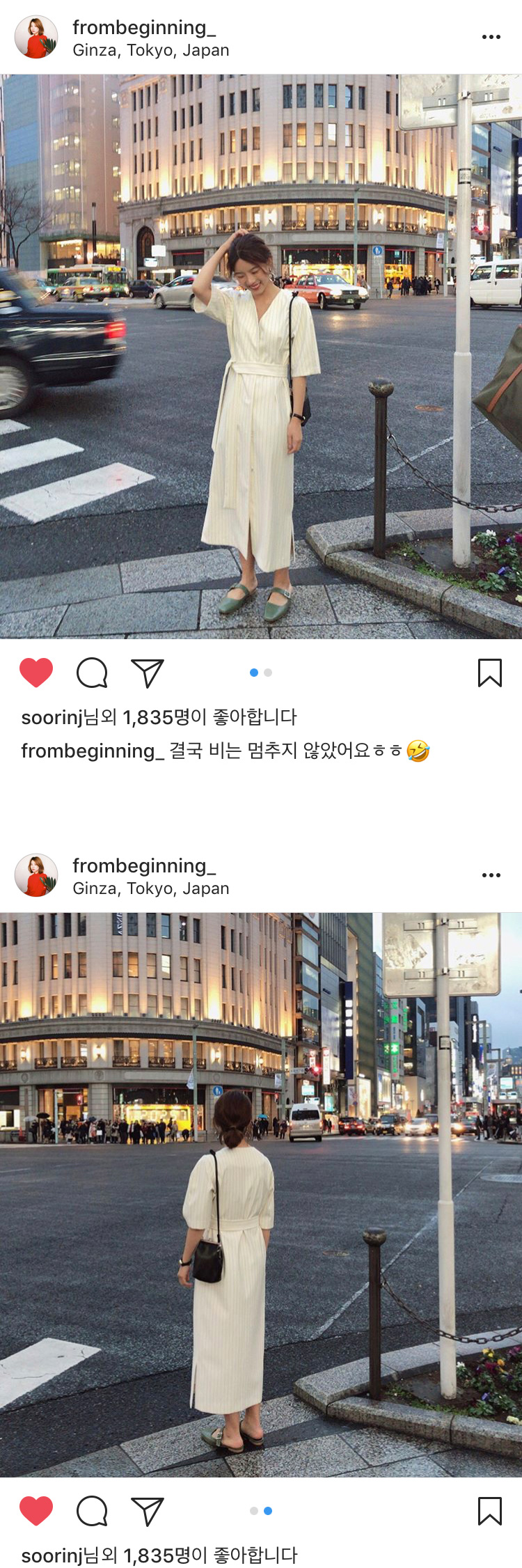Like the post showing the woman from behind
Viewport: 522px width, 1568px height.
pos(36,1511)
